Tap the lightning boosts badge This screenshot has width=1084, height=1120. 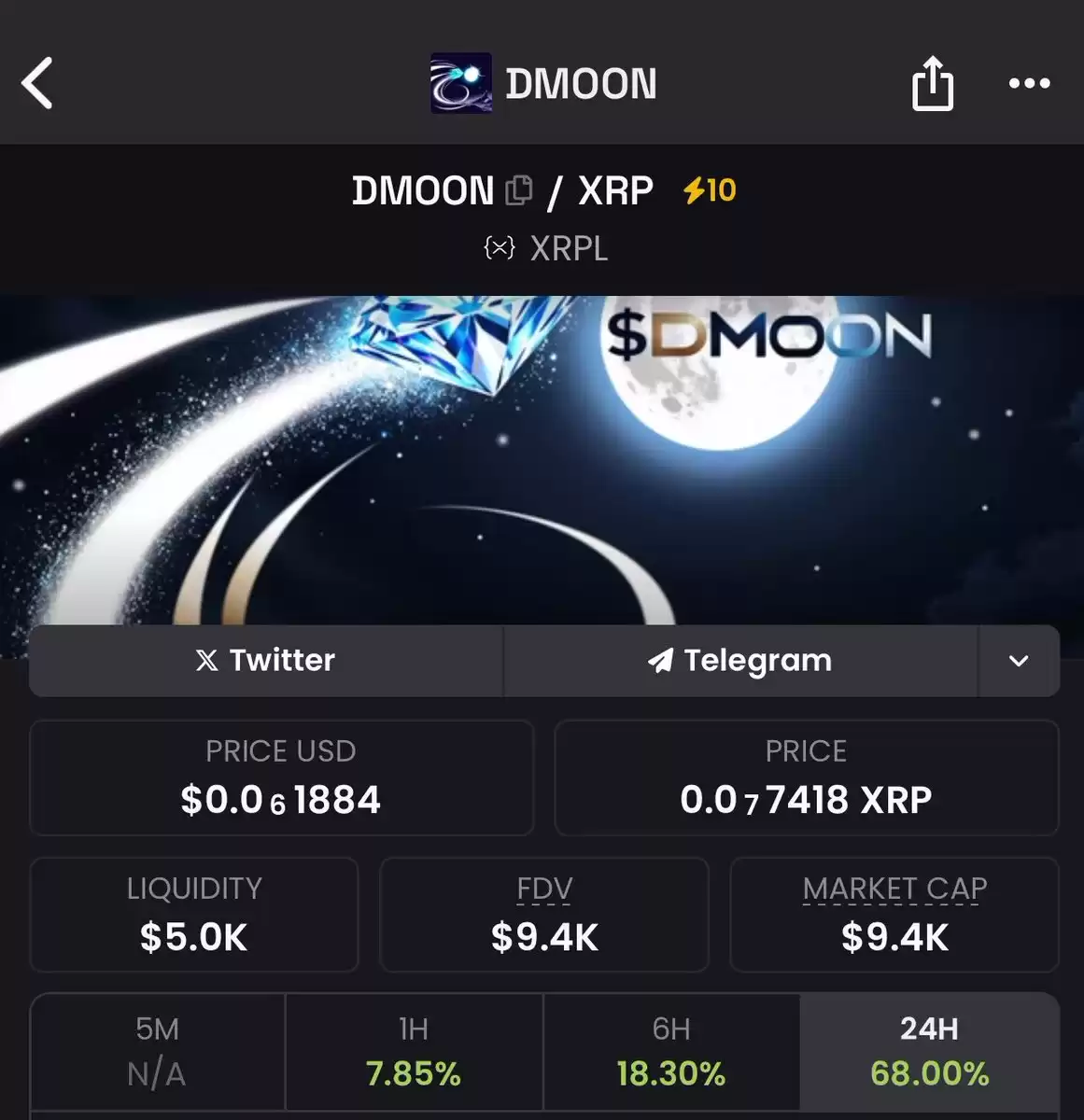point(710,190)
